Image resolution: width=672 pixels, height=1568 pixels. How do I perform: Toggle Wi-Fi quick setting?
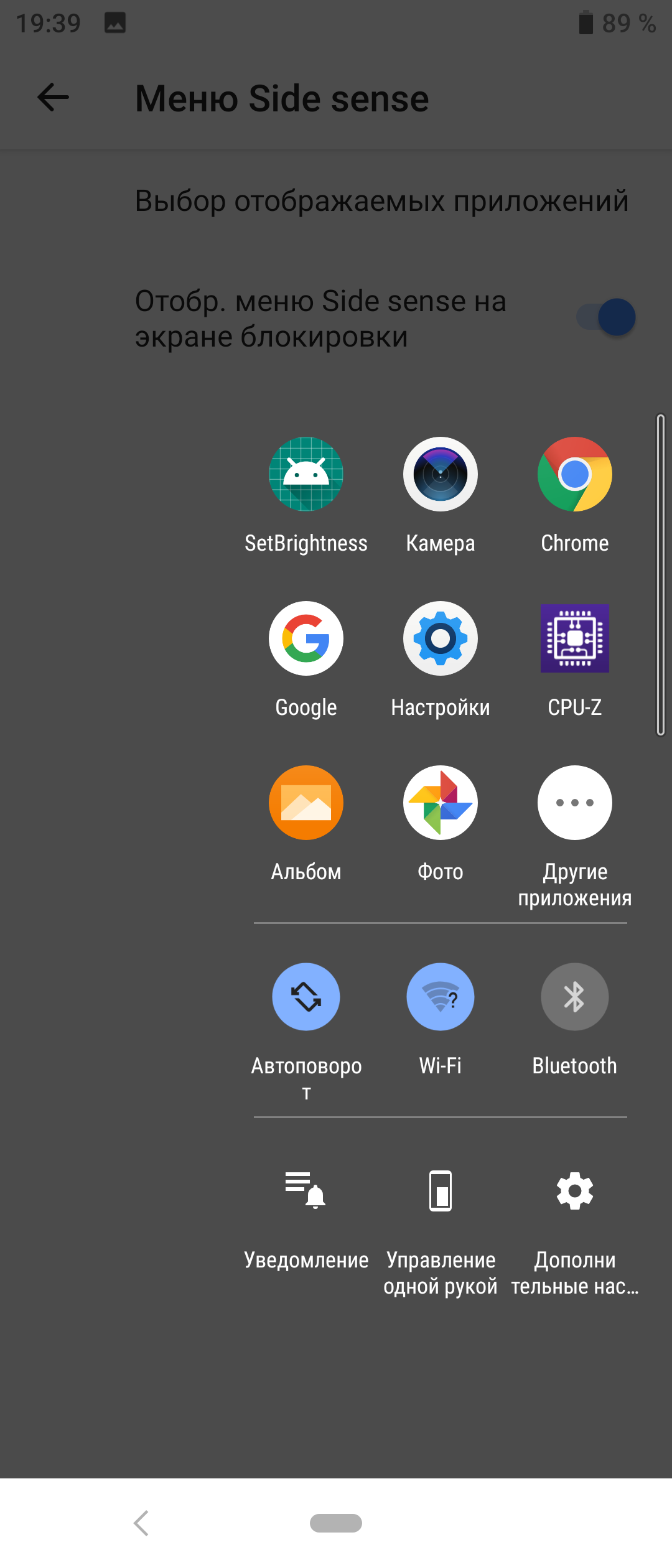441,997
